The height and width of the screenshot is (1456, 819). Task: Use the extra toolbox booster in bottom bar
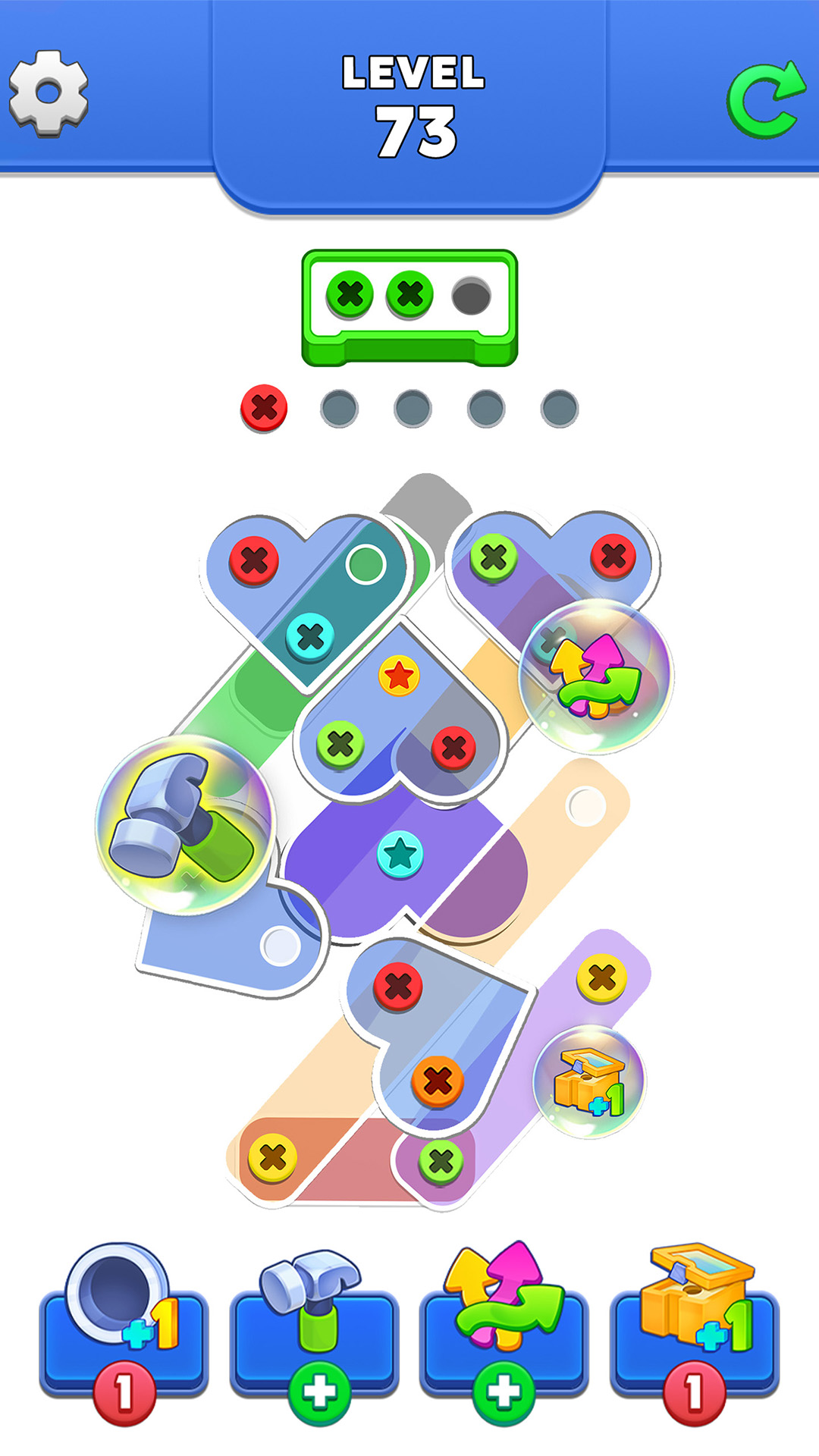click(695, 1321)
